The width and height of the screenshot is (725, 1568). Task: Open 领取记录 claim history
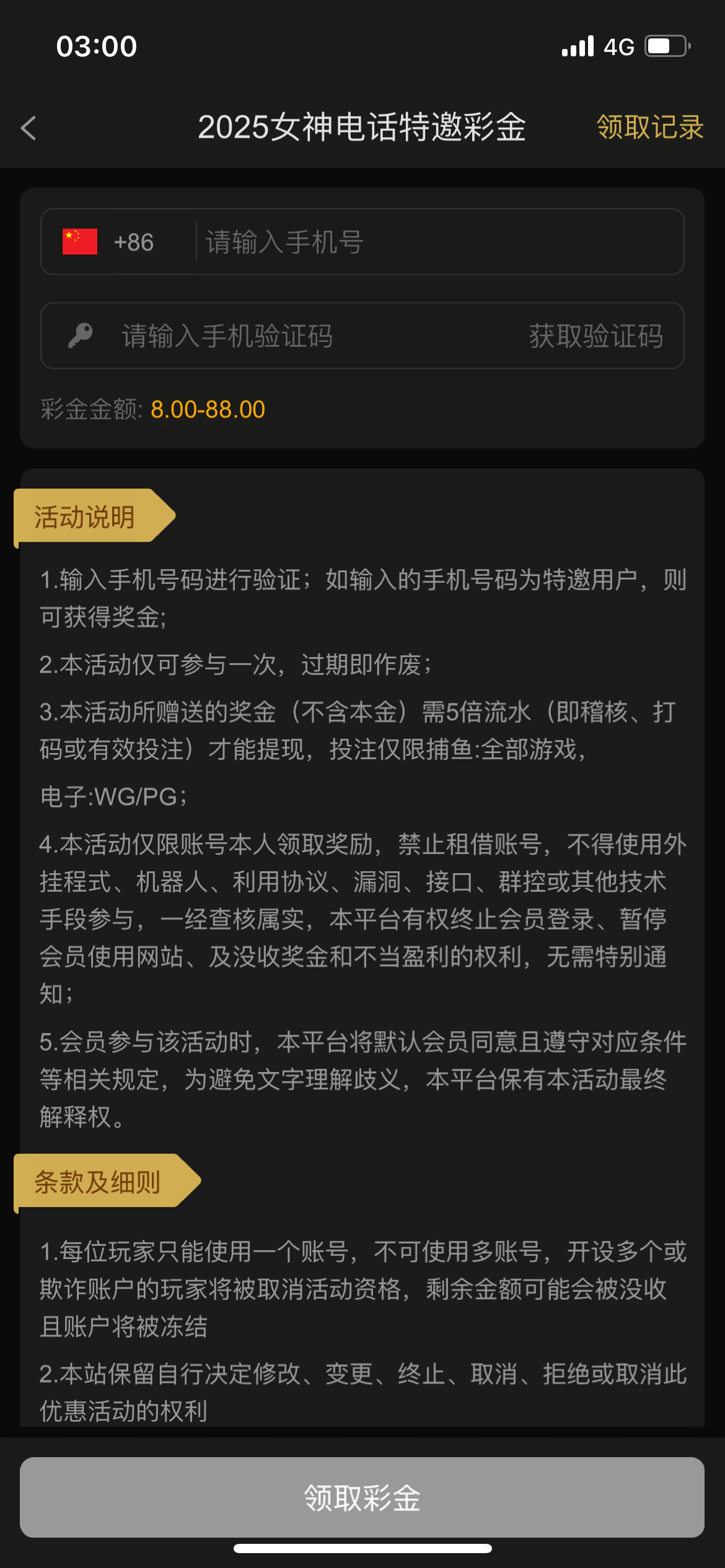click(649, 128)
